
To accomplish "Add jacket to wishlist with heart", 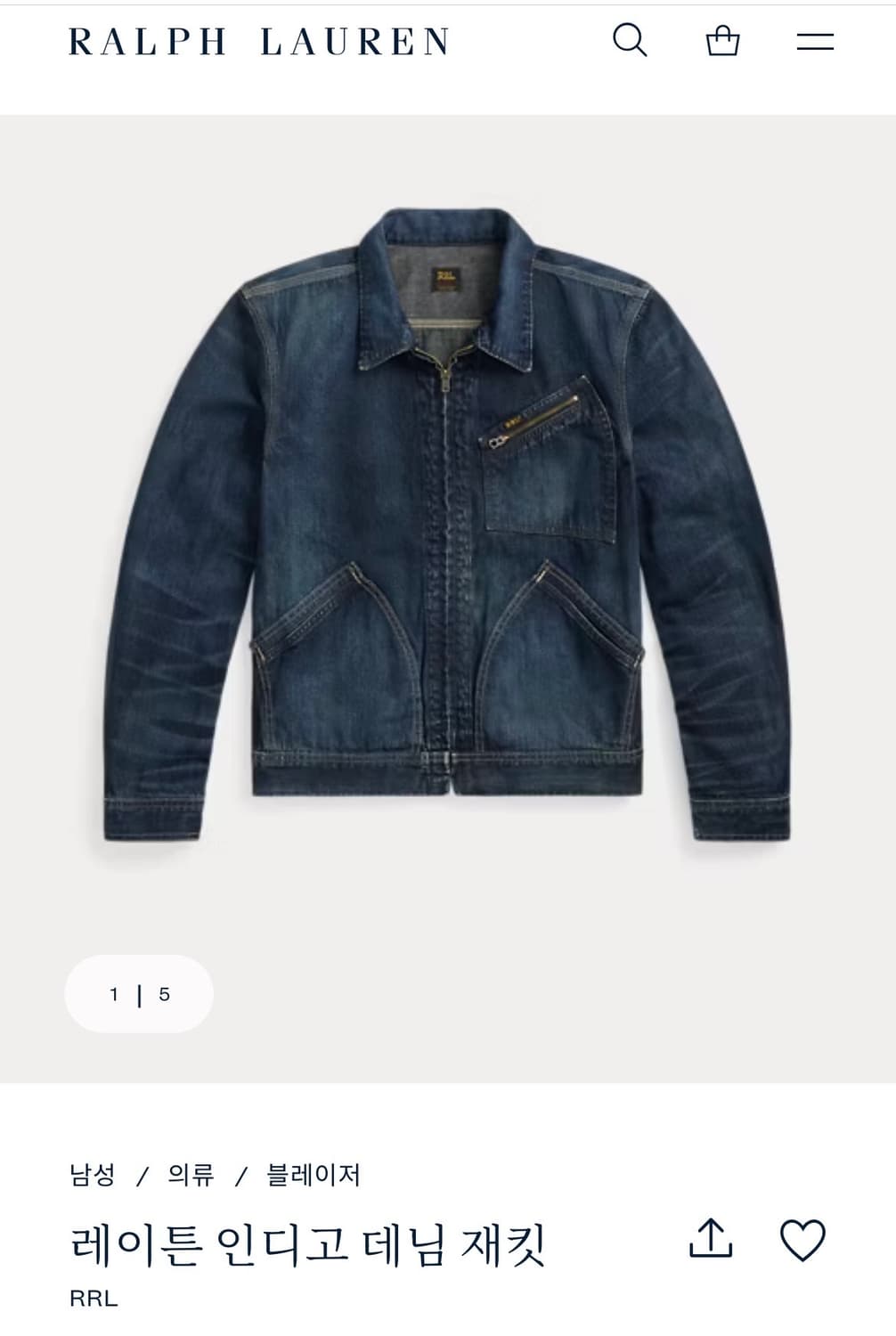I will pos(802,1239).
